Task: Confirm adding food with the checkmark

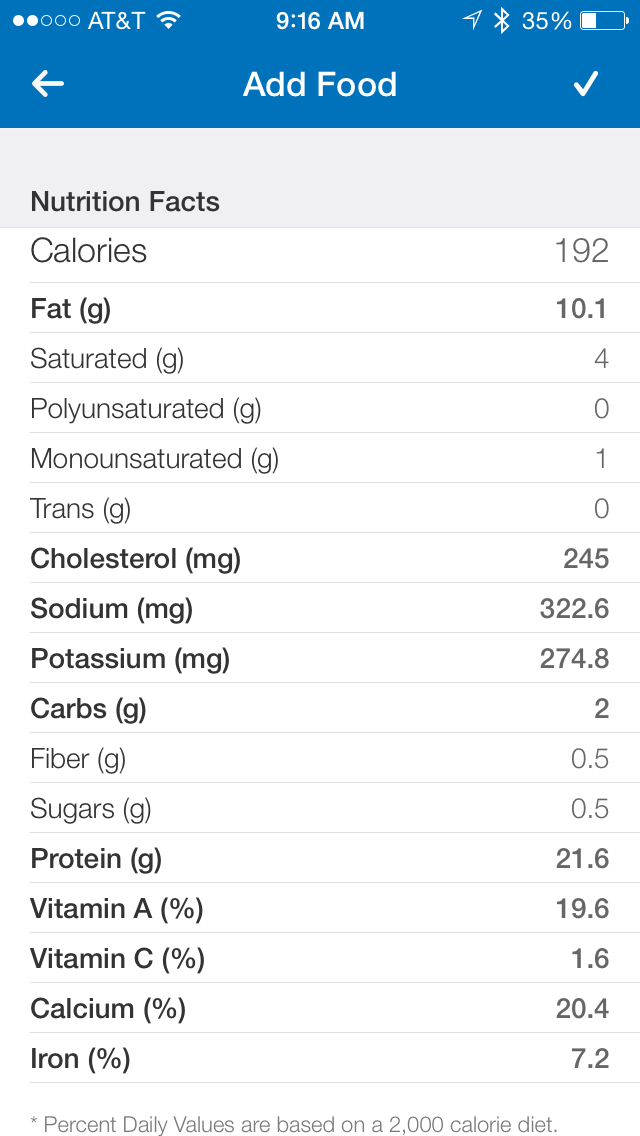Action: (x=585, y=84)
